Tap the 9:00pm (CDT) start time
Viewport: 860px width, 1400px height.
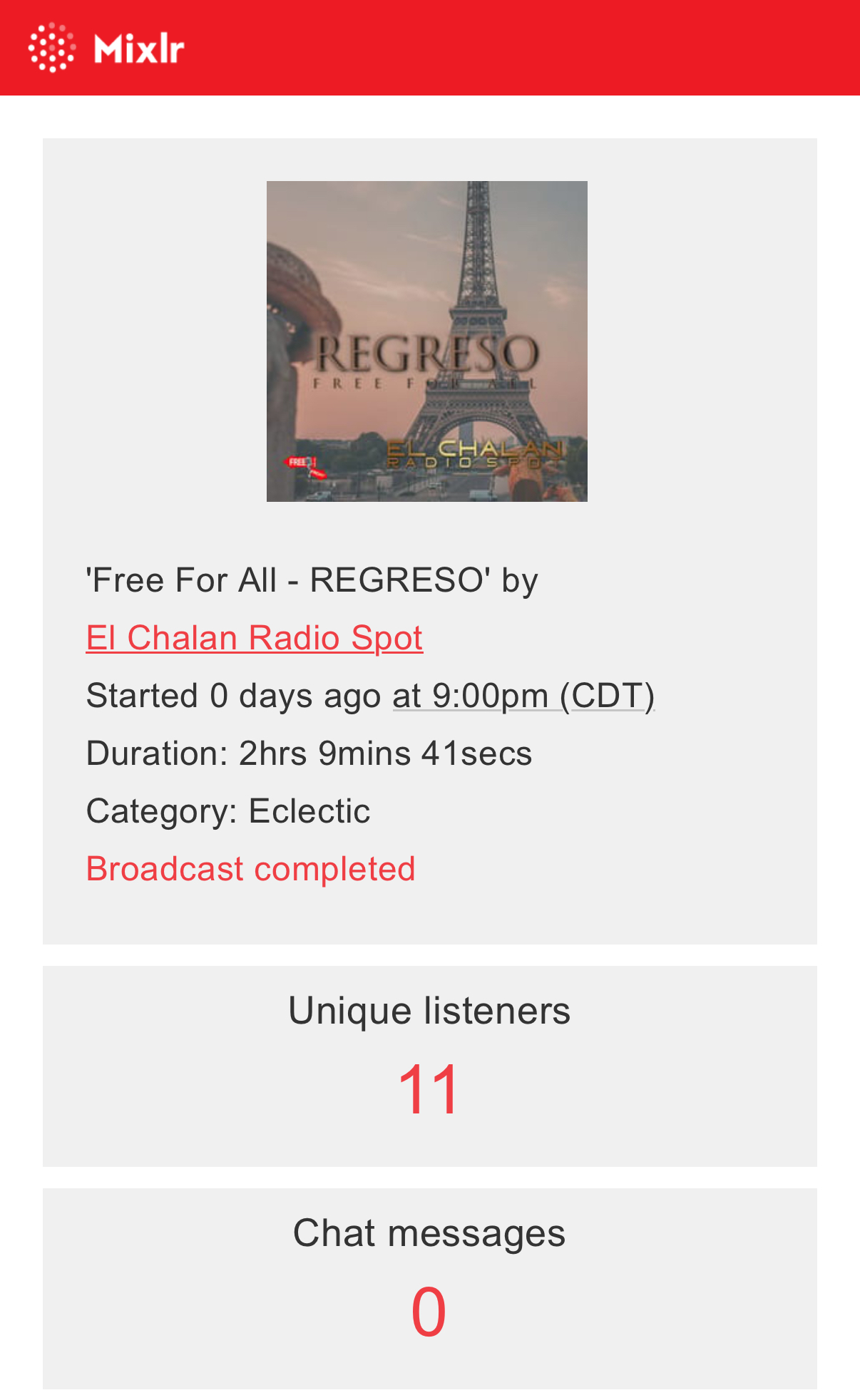tap(523, 696)
